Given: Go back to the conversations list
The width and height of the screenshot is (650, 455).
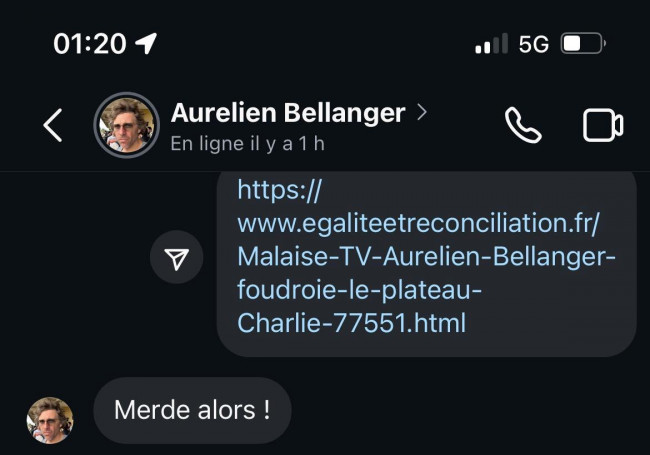Looking at the screenshot, I should click(x=53, y=126).
